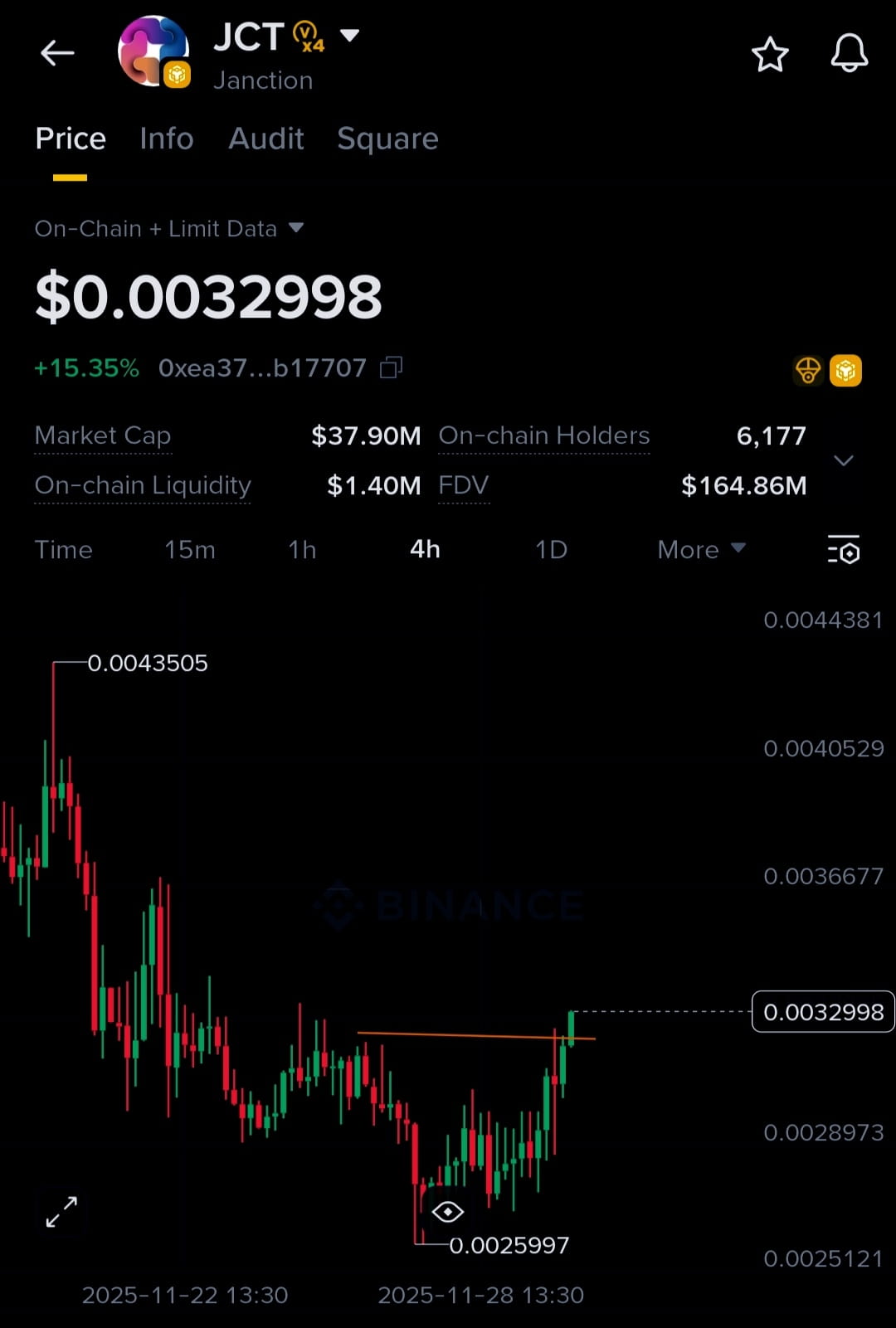Copy the contract address 0xea37...b17707
The width and height of the screenshot is (896, 1328).
point(391,367)
